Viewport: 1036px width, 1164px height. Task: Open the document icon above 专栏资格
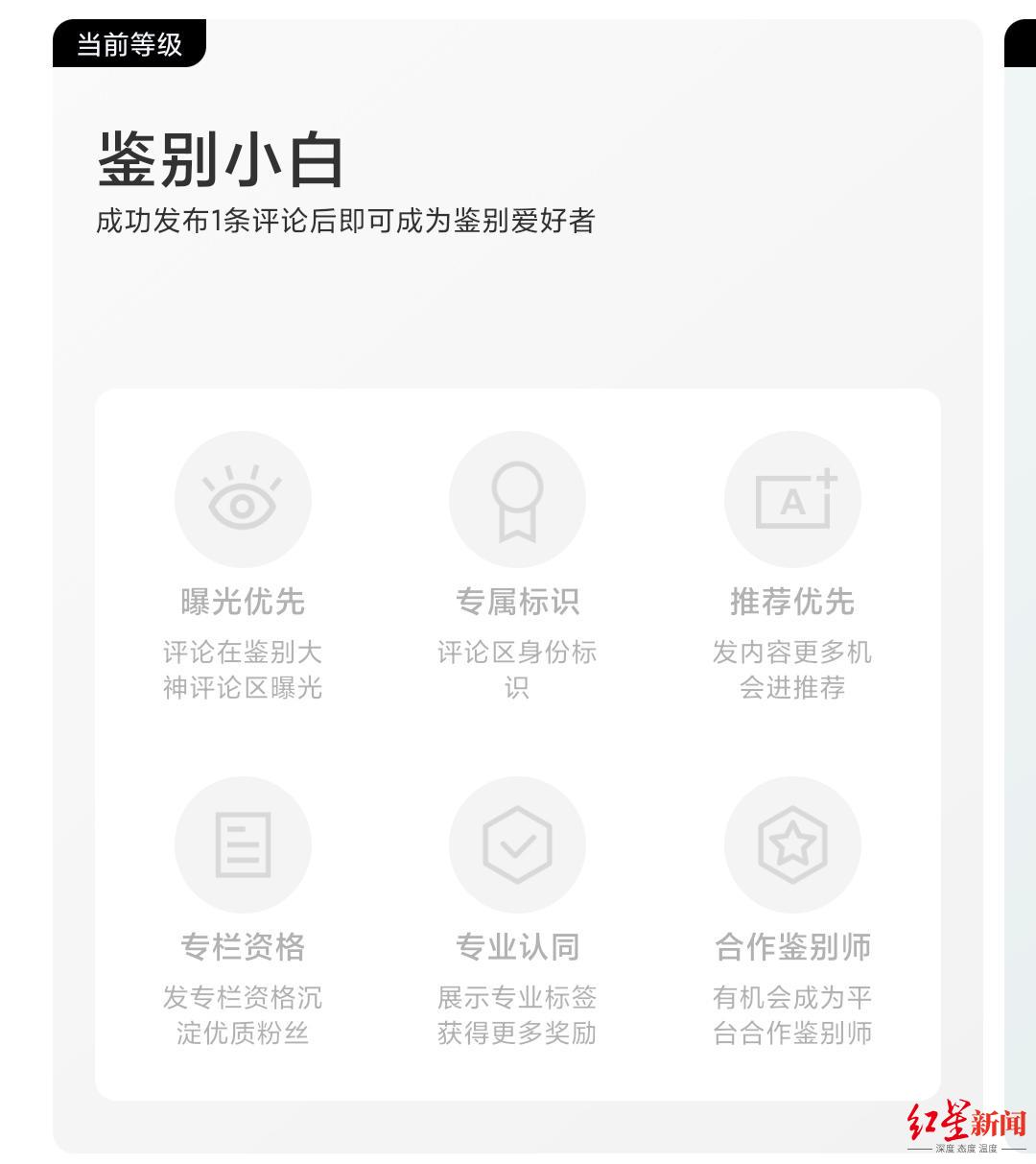tap(243, 843)
